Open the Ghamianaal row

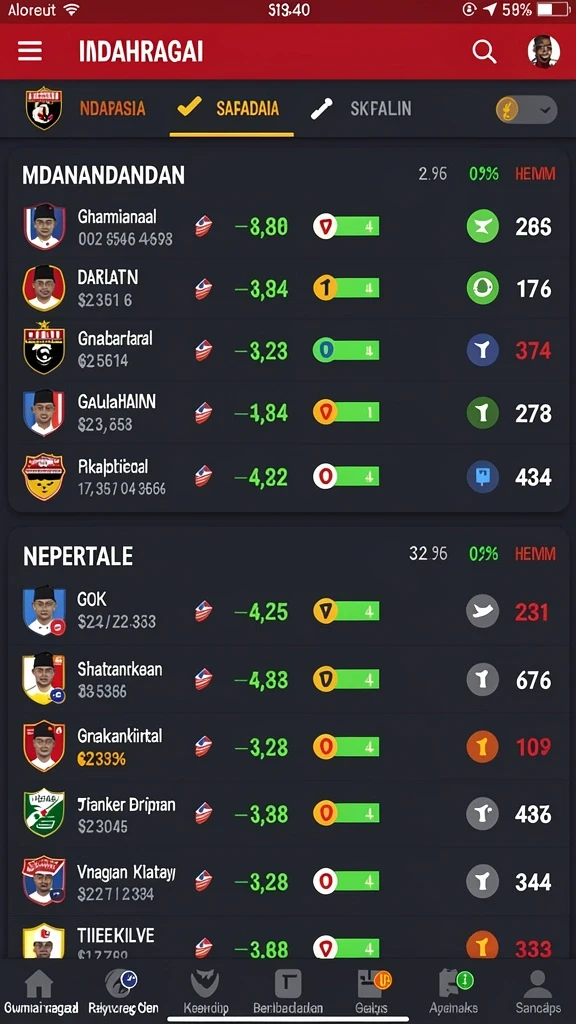tap(288, 227)
